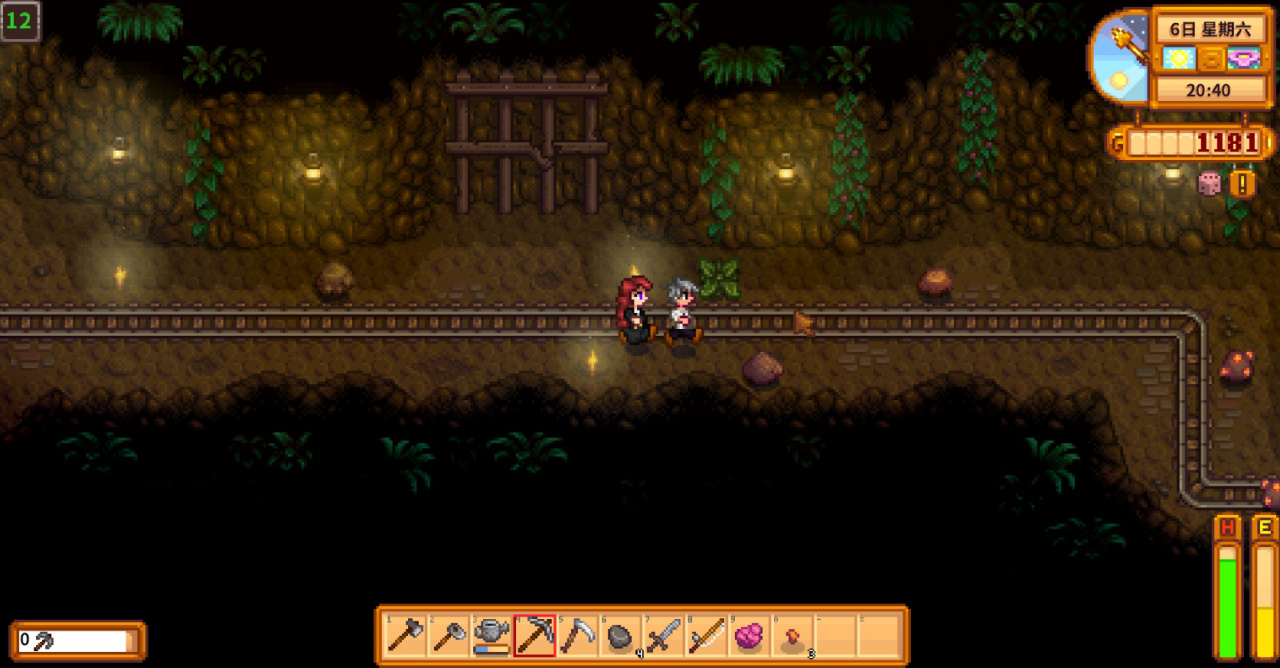The height and width of the screenshot is (668, 1280).
Task: Select the pickaxe in toolbar slot 4
Action: point(535,635)
